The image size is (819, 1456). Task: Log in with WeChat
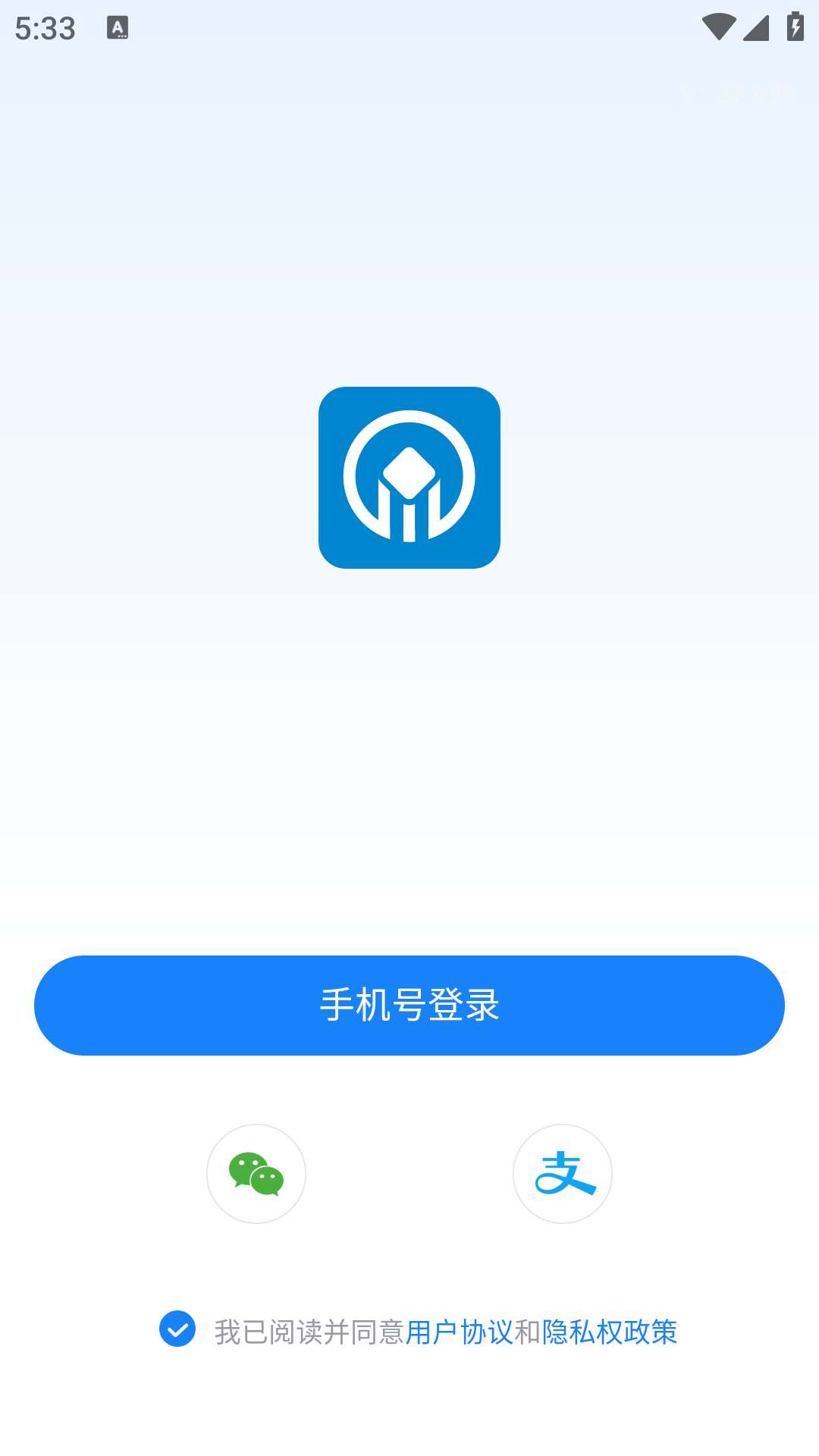click(x=256, y=1174)
